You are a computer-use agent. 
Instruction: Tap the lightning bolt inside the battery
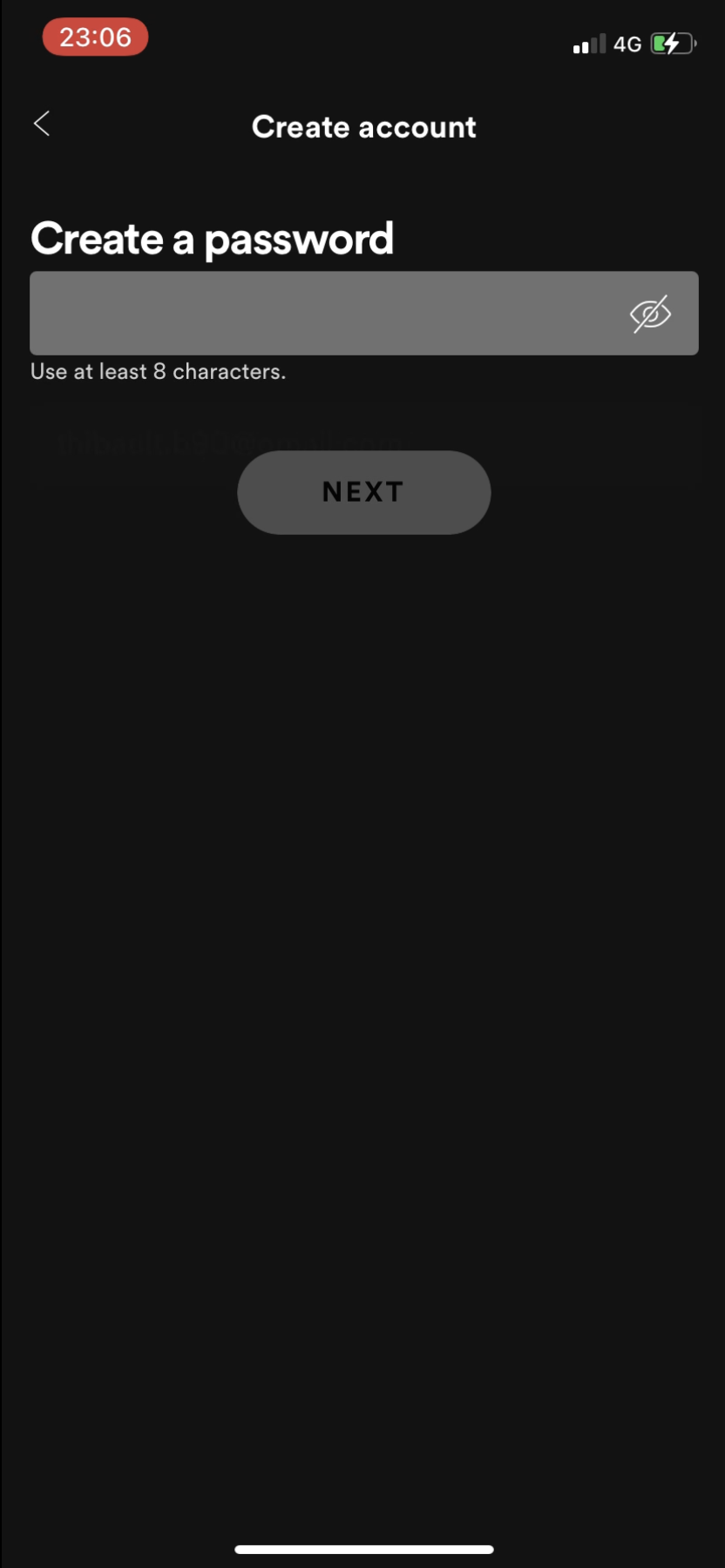pos(673,43)
